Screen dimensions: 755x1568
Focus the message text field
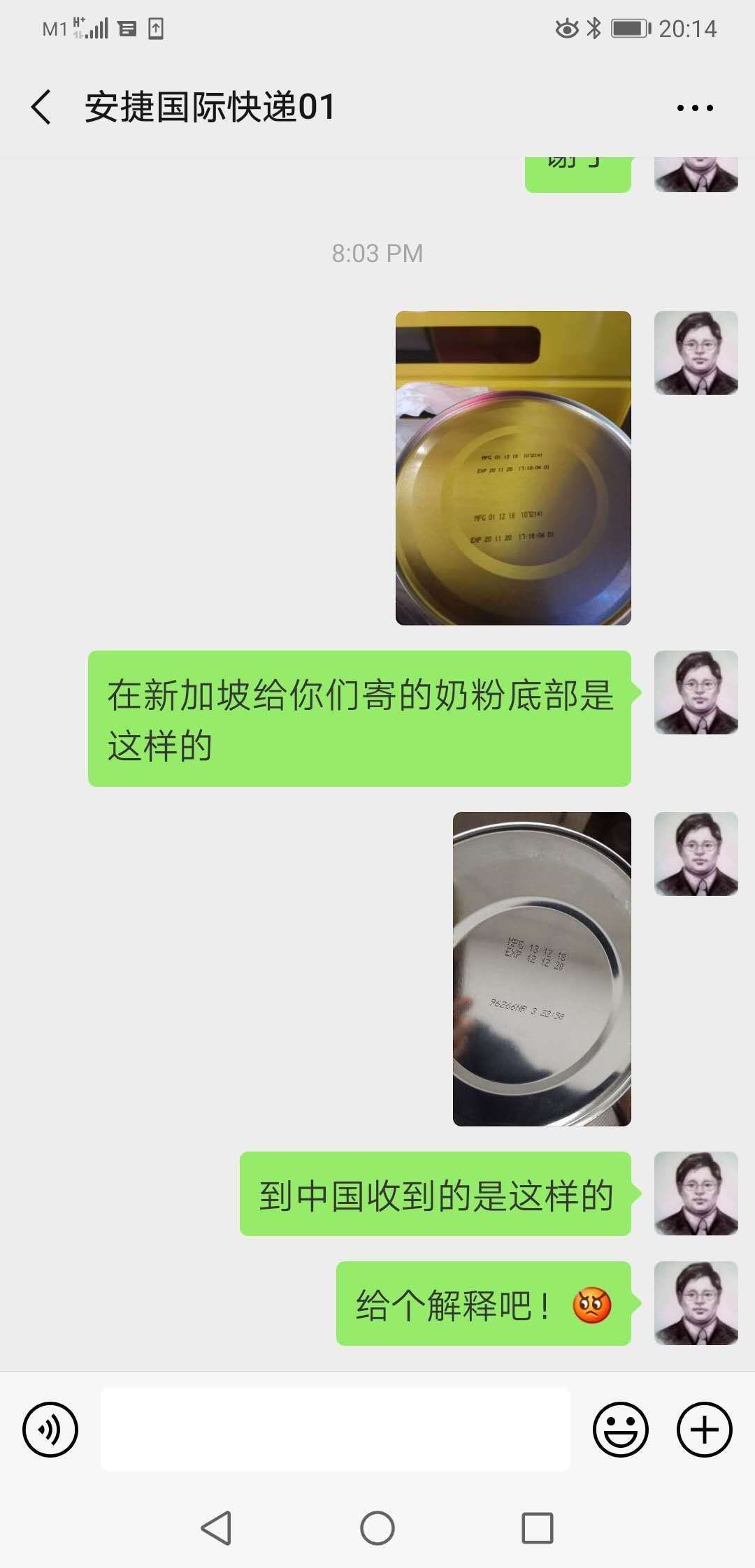[336, 1430]
